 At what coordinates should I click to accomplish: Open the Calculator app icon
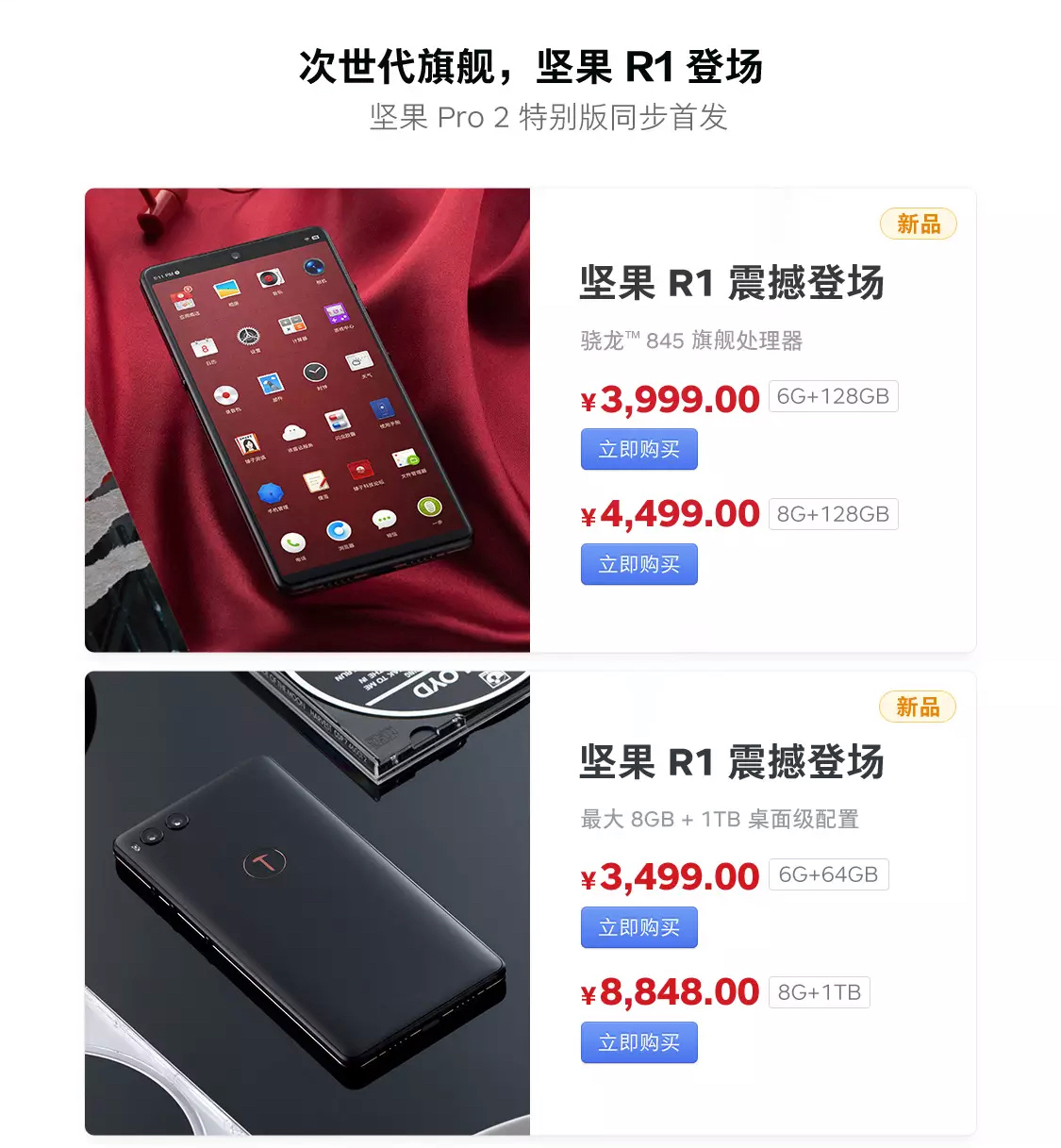[291, 324]
